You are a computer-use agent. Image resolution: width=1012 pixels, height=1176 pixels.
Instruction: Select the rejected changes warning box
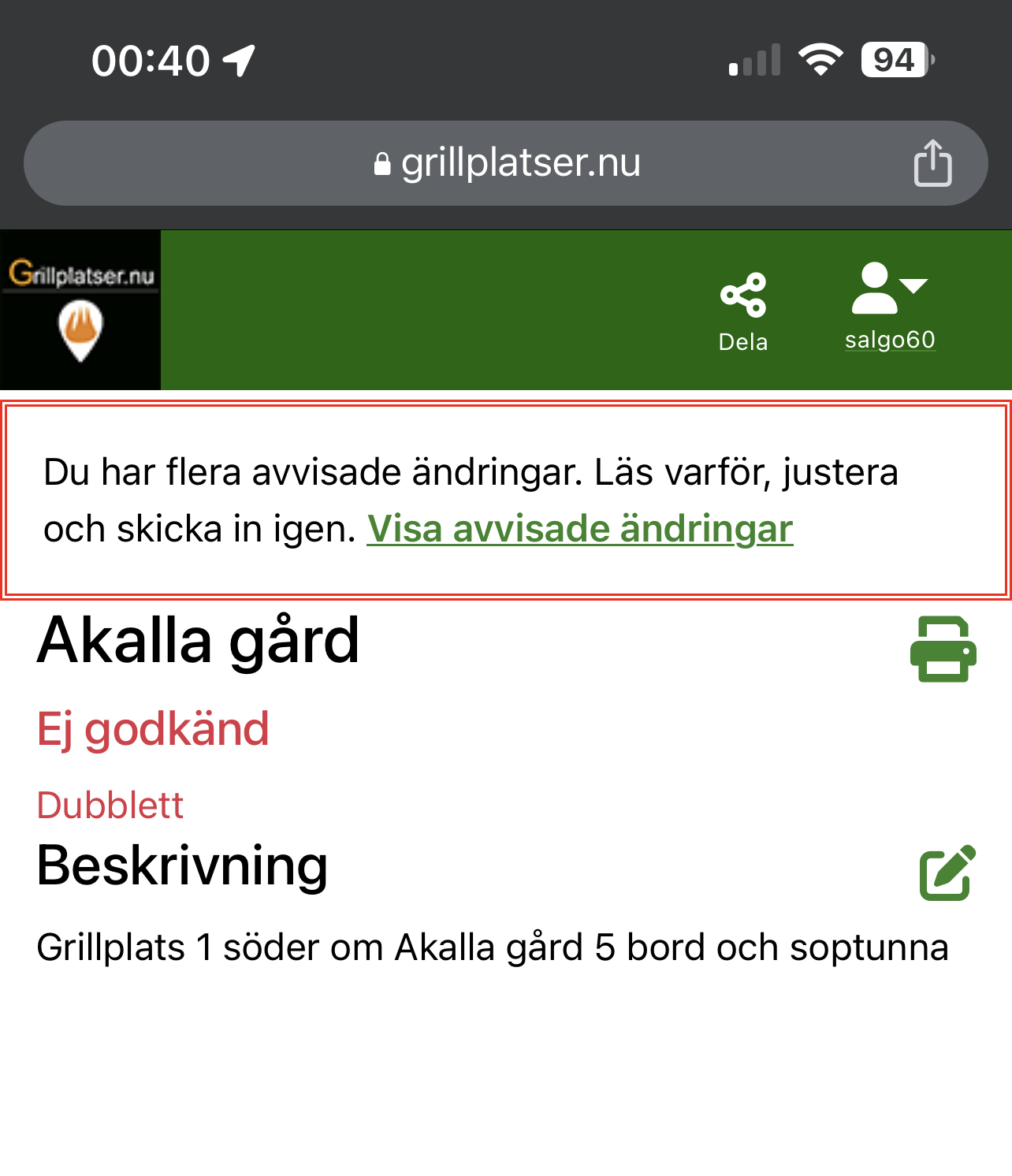[x=506, y=500]
